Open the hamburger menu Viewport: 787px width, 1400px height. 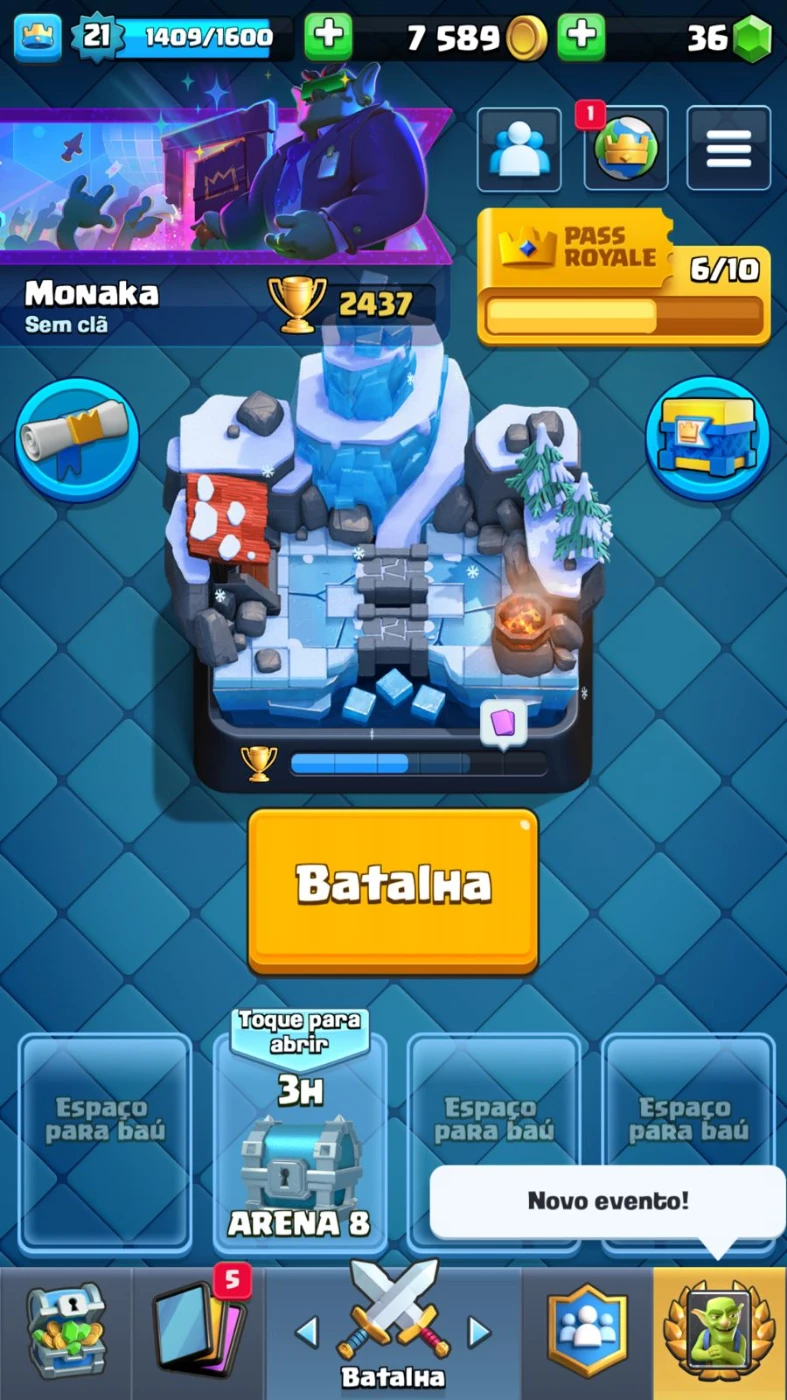coord(728,149)
